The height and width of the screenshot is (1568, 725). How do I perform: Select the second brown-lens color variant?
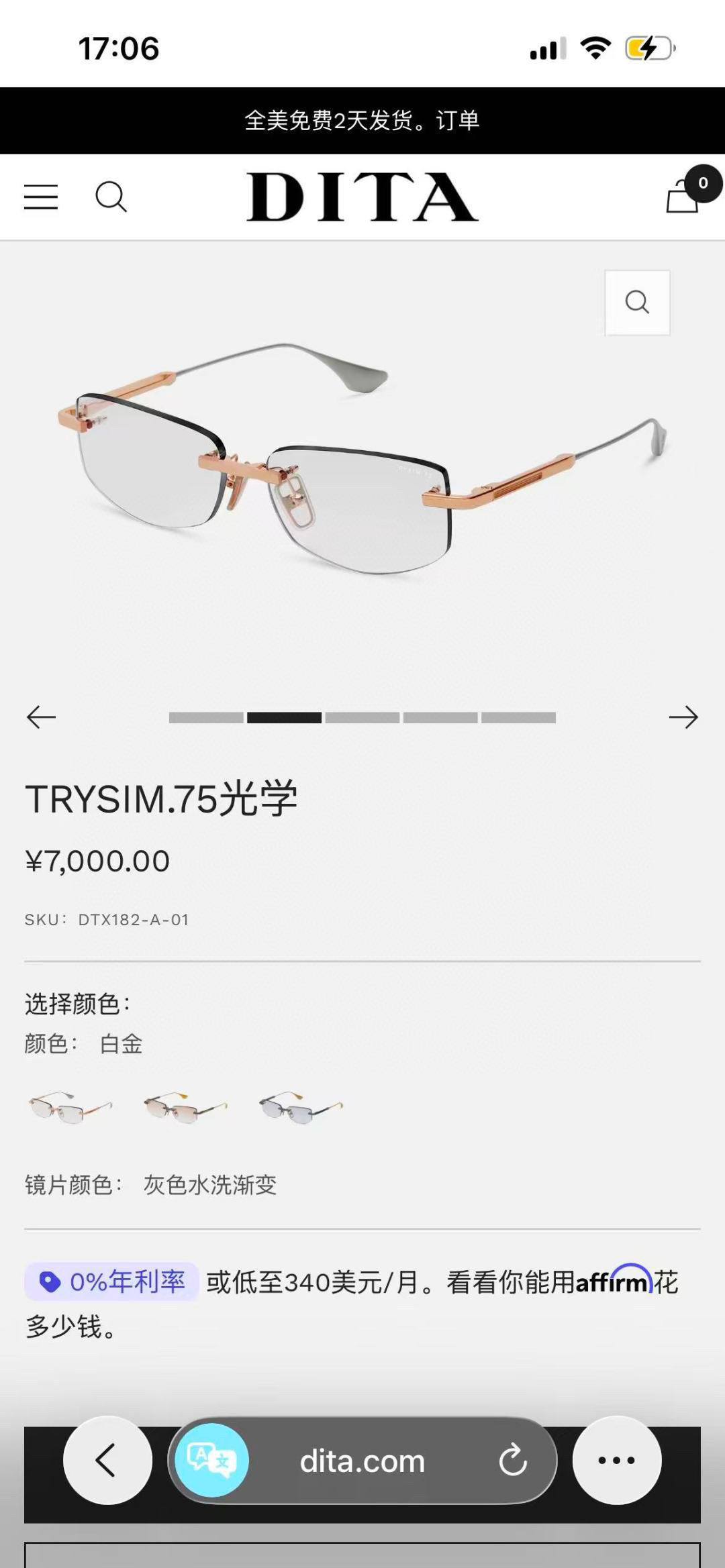(186, 1107)
